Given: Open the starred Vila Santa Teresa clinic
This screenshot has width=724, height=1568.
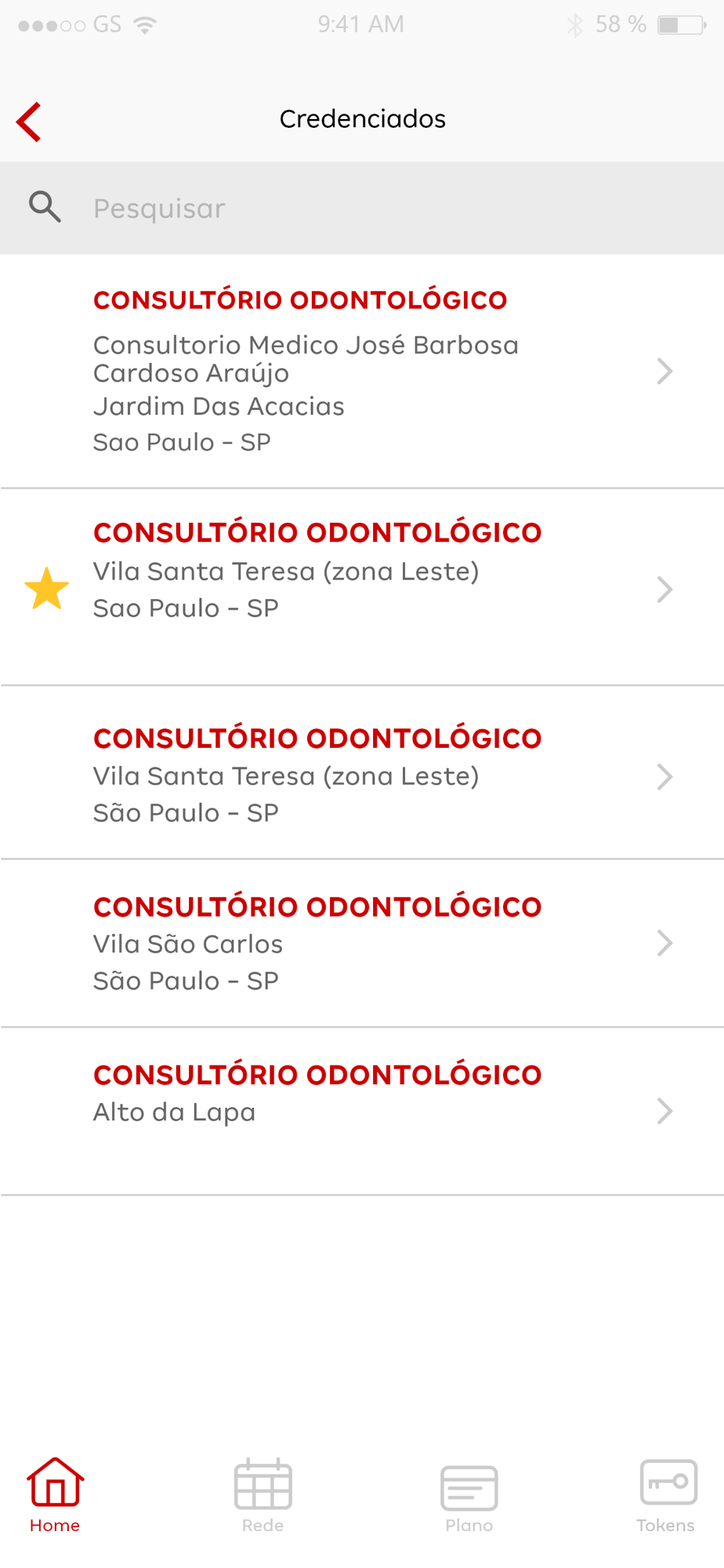Looking at the screenshot, I should pyautogui.click(x=360, y=588).
